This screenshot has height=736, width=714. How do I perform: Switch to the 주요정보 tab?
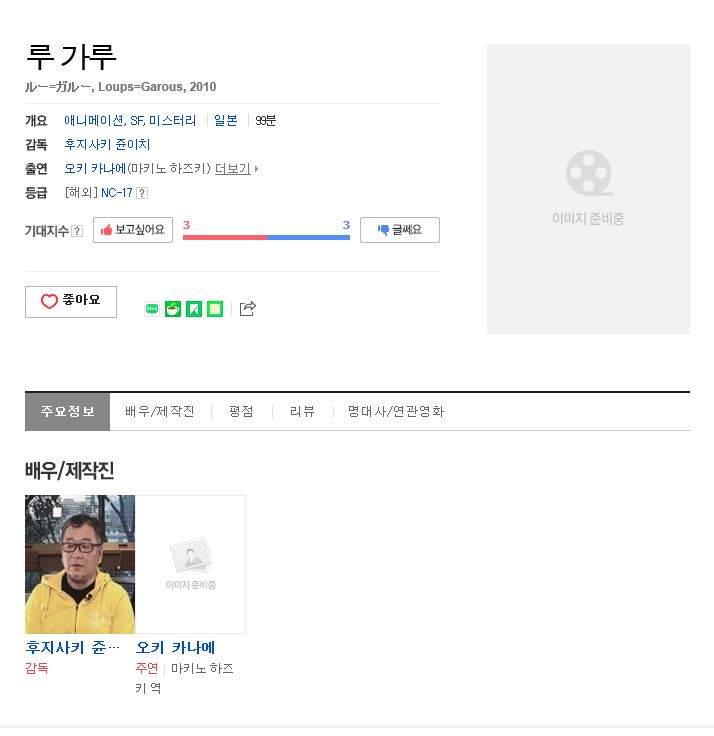tap(67, 412)
